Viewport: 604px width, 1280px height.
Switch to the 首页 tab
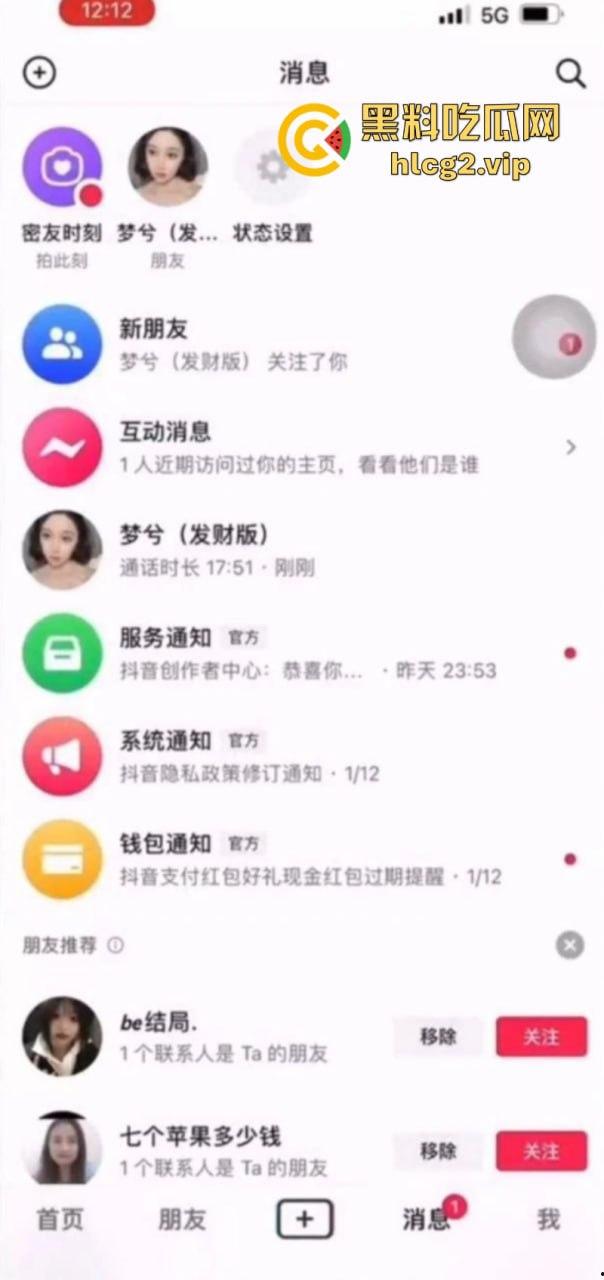(x=60, y=1219)
